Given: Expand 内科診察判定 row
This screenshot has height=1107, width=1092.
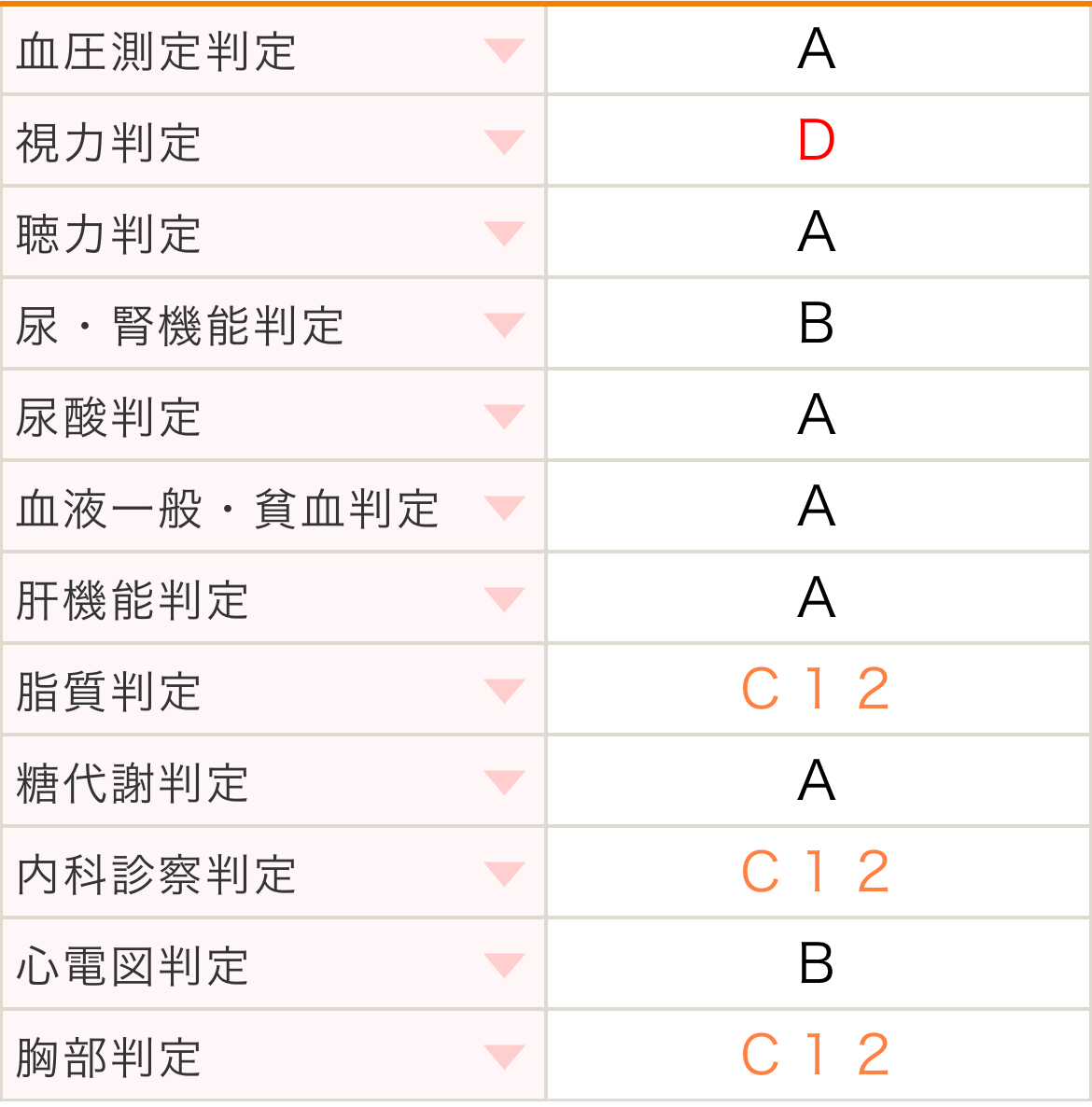Looking at the screenshot, I should (x=505, y=874).
